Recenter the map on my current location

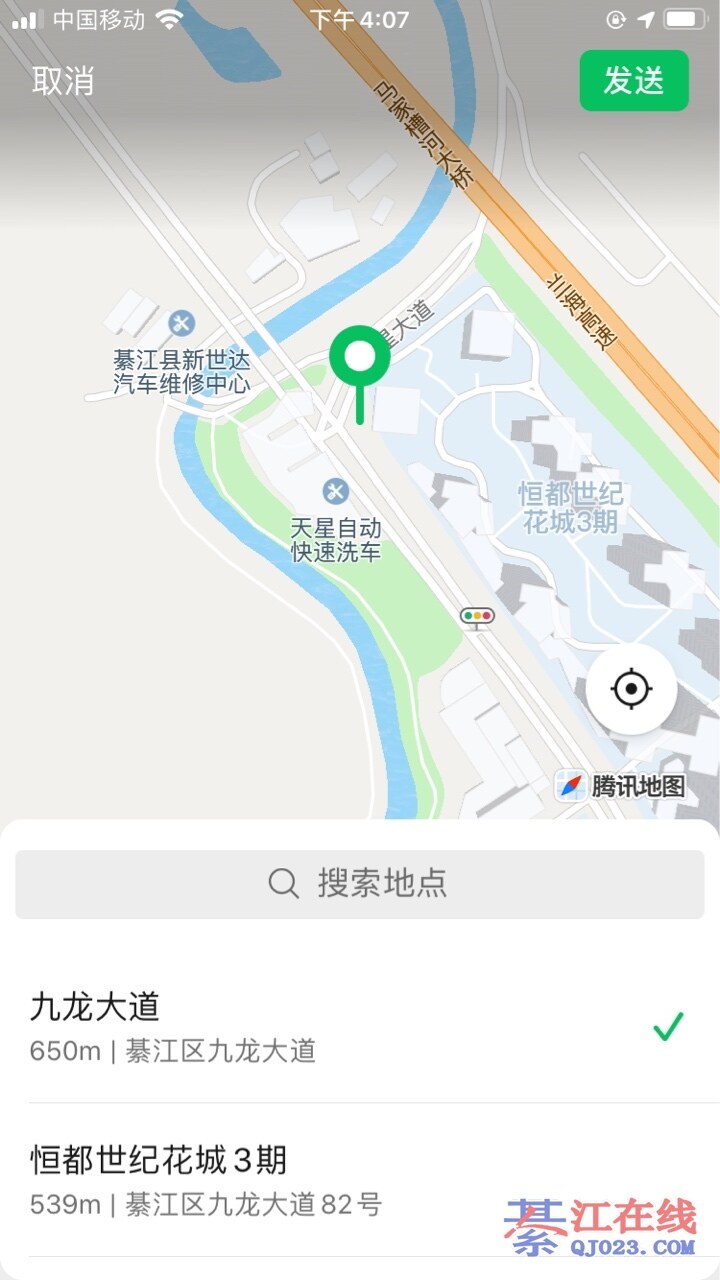(631, 689)
